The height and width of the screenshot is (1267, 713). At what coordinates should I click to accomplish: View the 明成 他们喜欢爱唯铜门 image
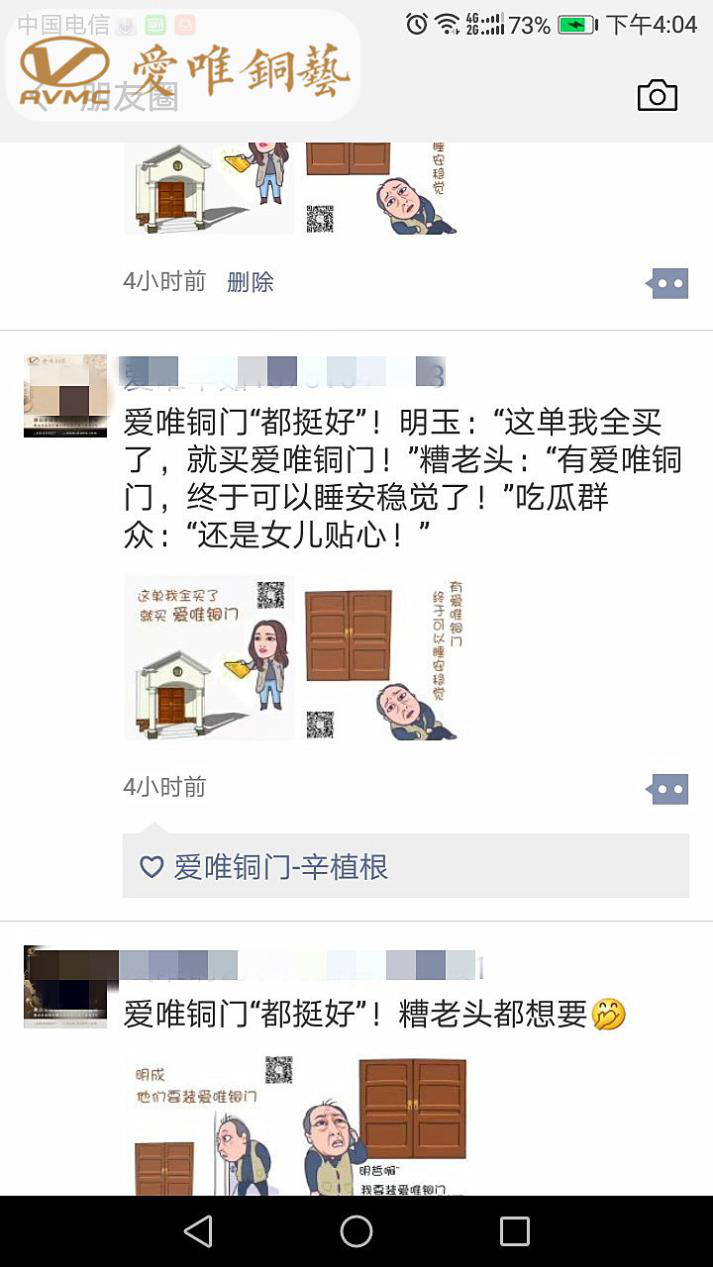210,1125
